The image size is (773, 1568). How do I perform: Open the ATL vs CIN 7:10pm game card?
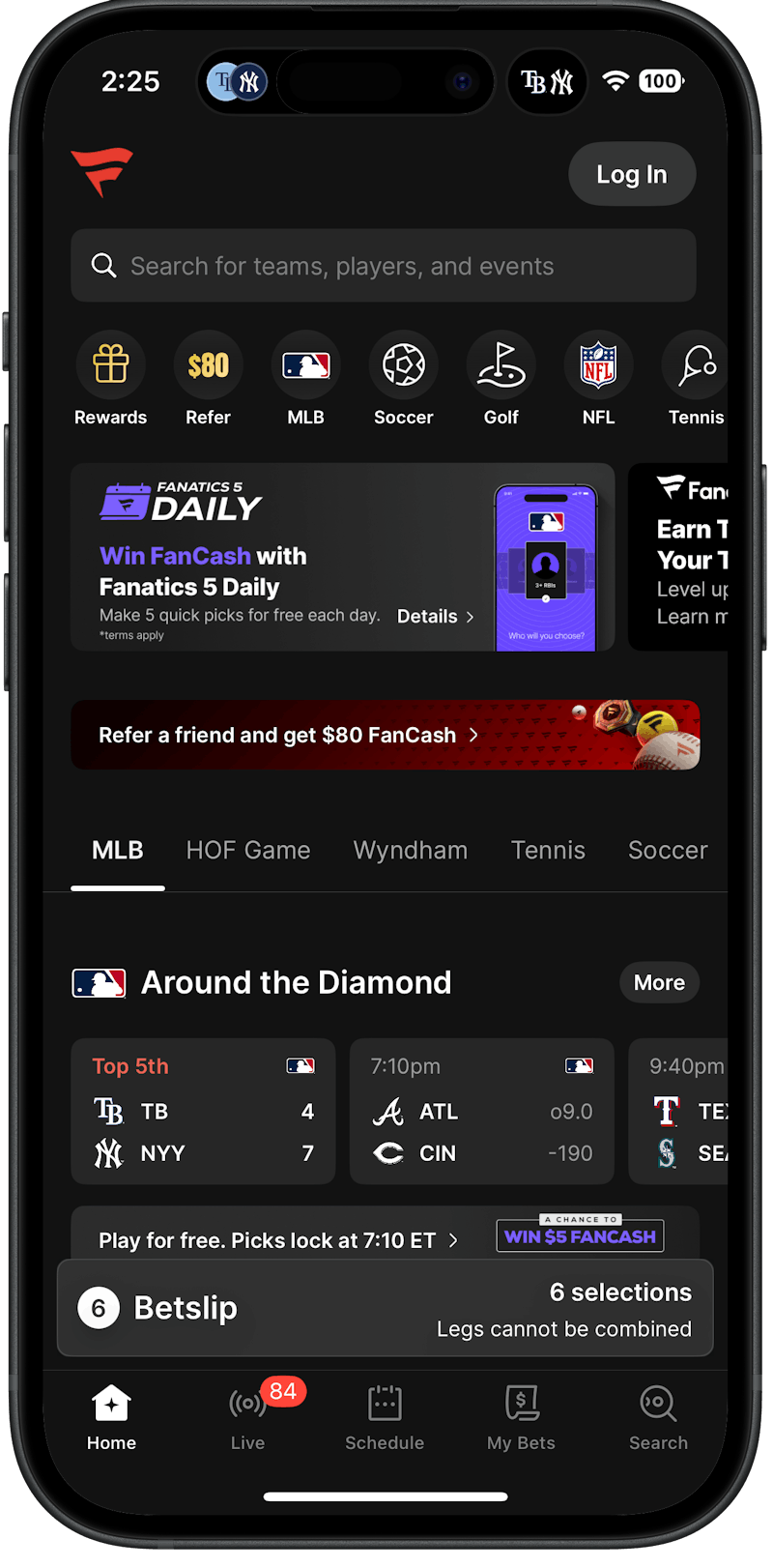tap(481, 1112)
